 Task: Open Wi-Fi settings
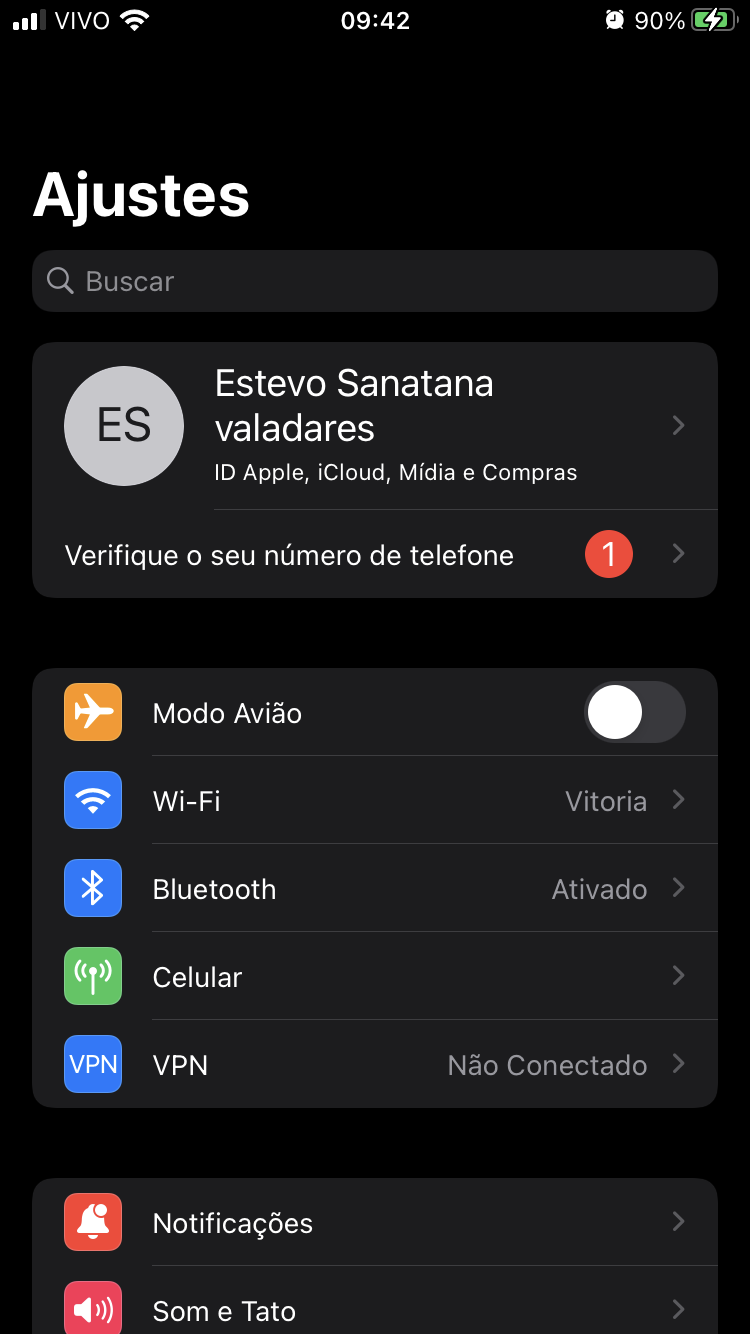[x=375, y=801]
